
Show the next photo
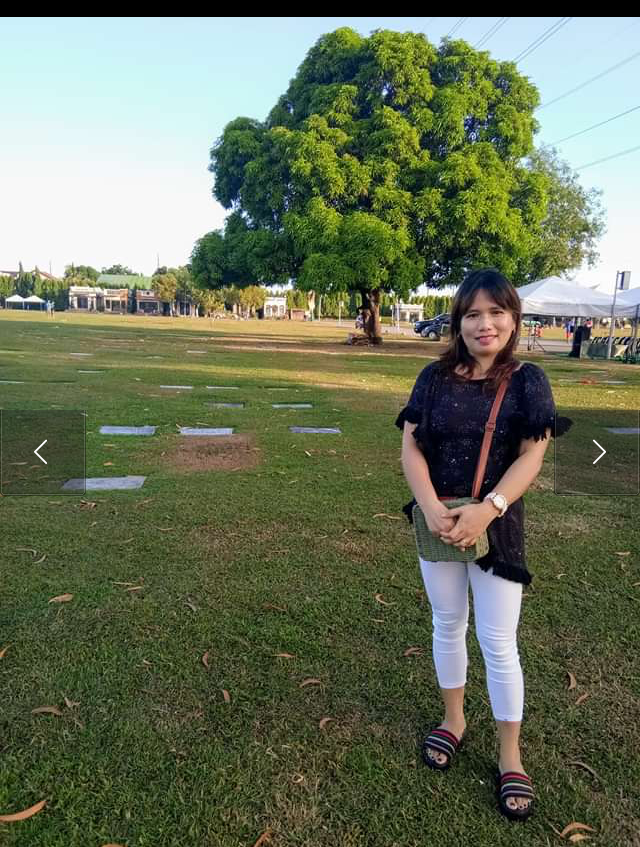point(598,452)
